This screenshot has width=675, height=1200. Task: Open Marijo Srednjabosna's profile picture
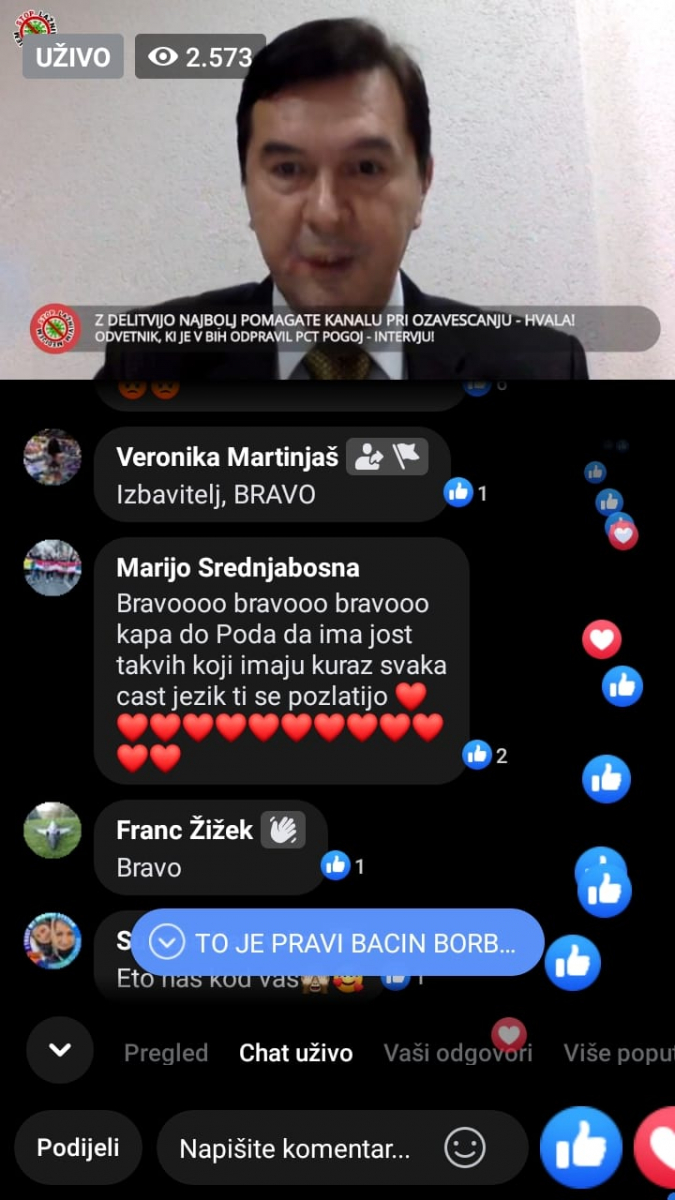coord(52,568)
